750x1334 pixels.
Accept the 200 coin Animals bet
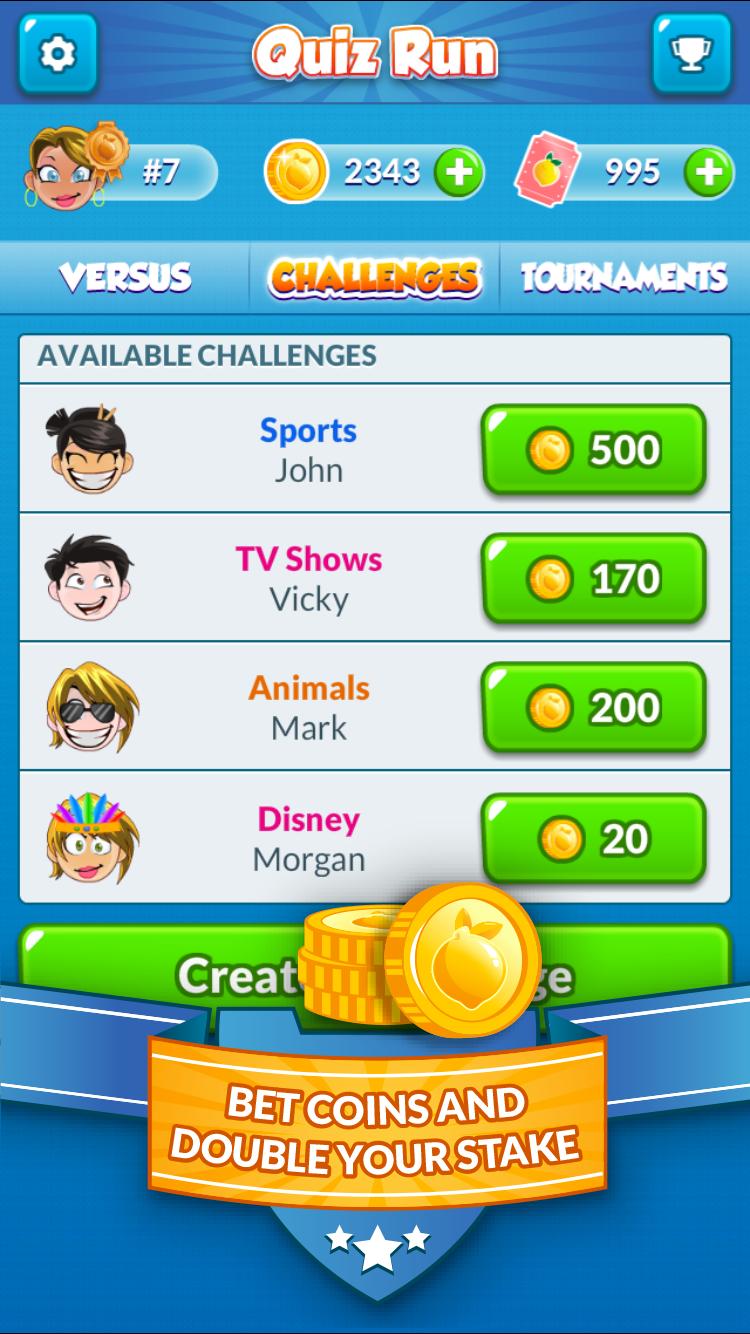[x=595, y=707]
